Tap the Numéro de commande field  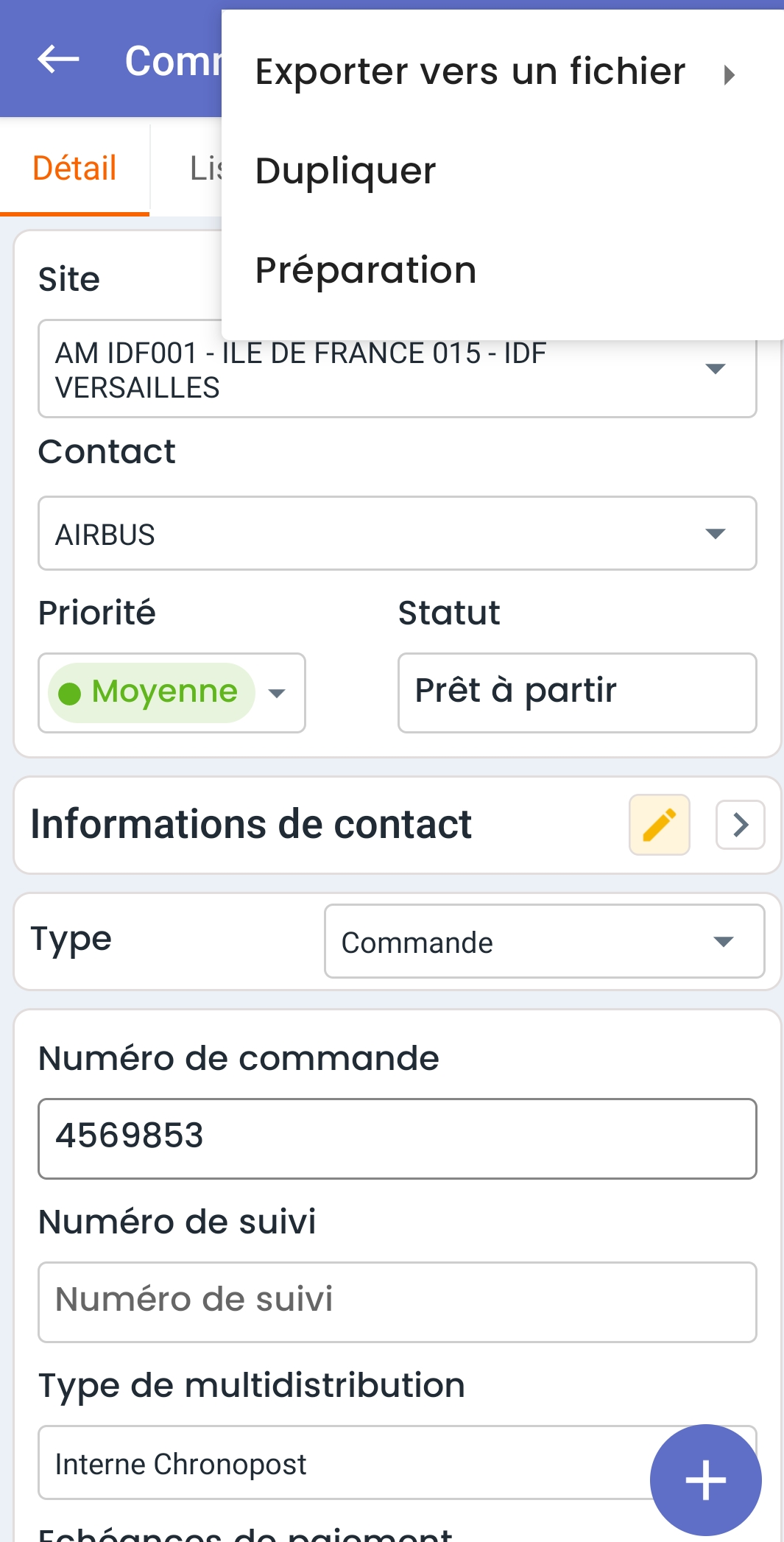[398, 1138]
